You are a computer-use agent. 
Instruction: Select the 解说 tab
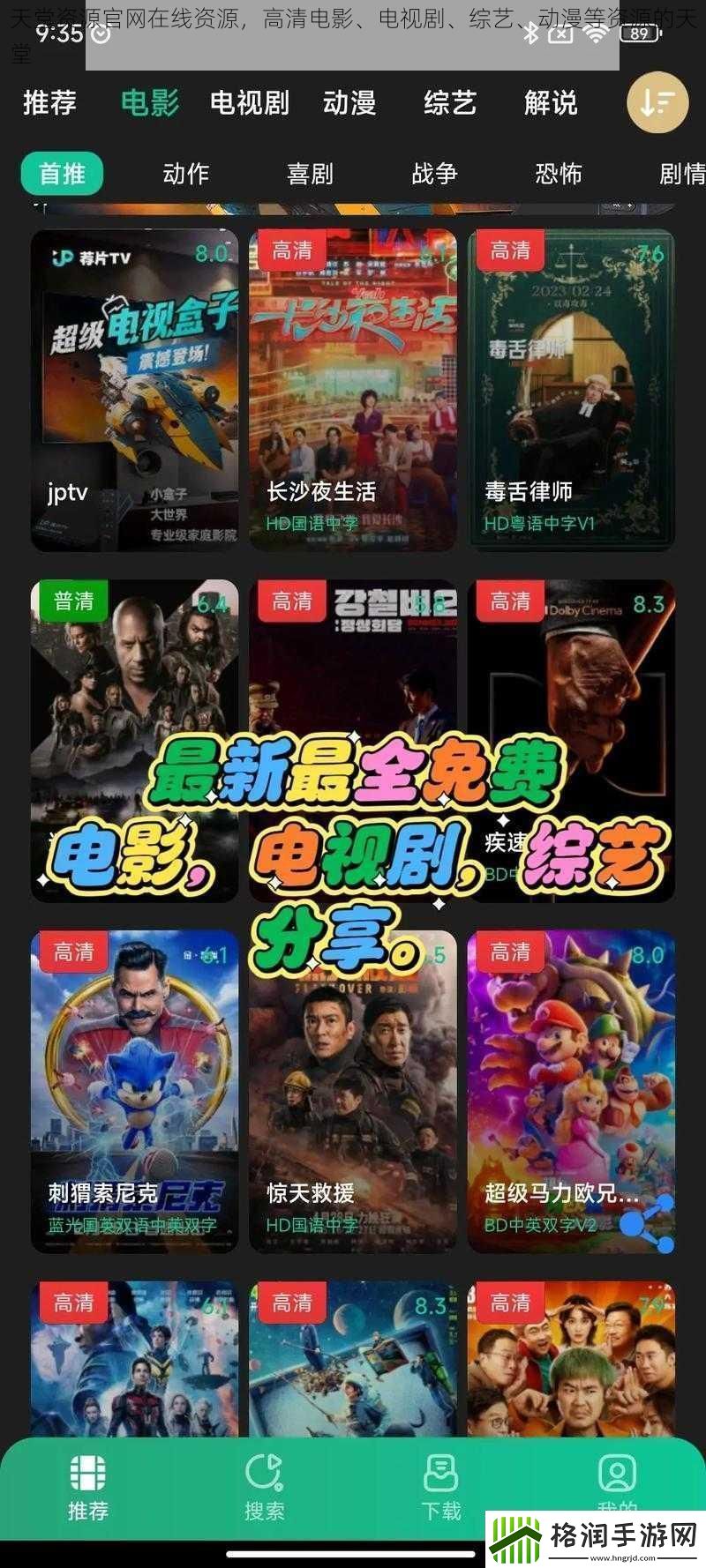pos(551,103)
